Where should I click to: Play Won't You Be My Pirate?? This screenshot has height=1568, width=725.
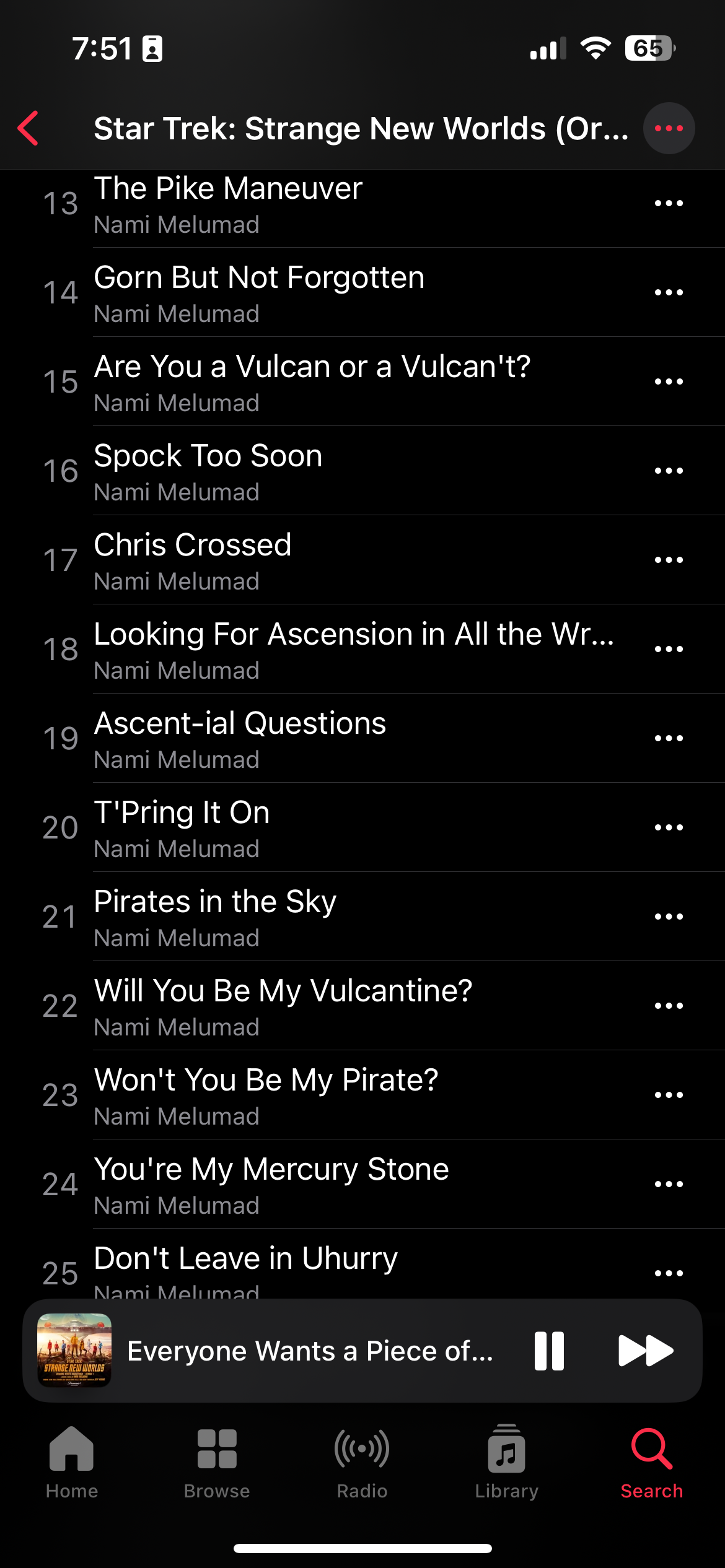coord(310,1095)
